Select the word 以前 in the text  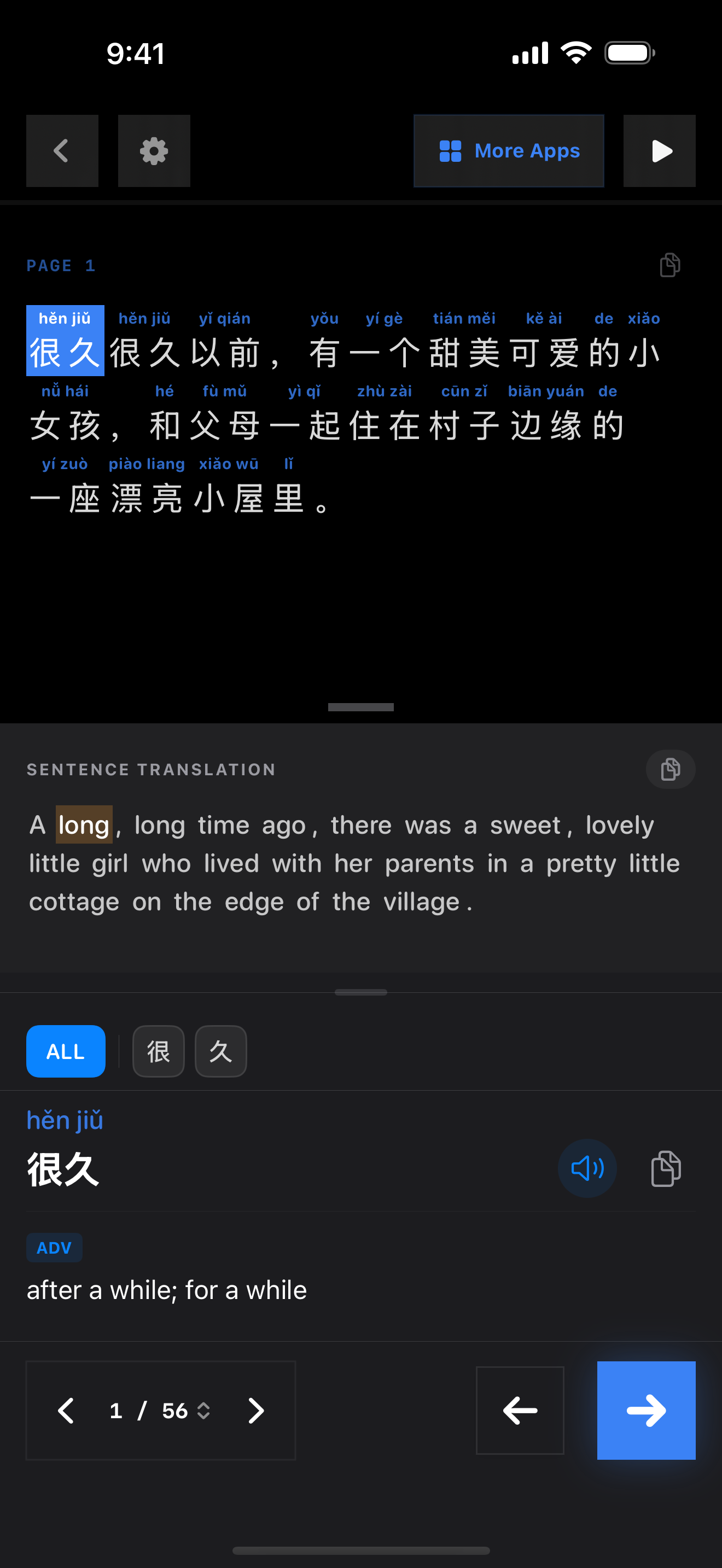pyautogui.click(x=225, y=353)
